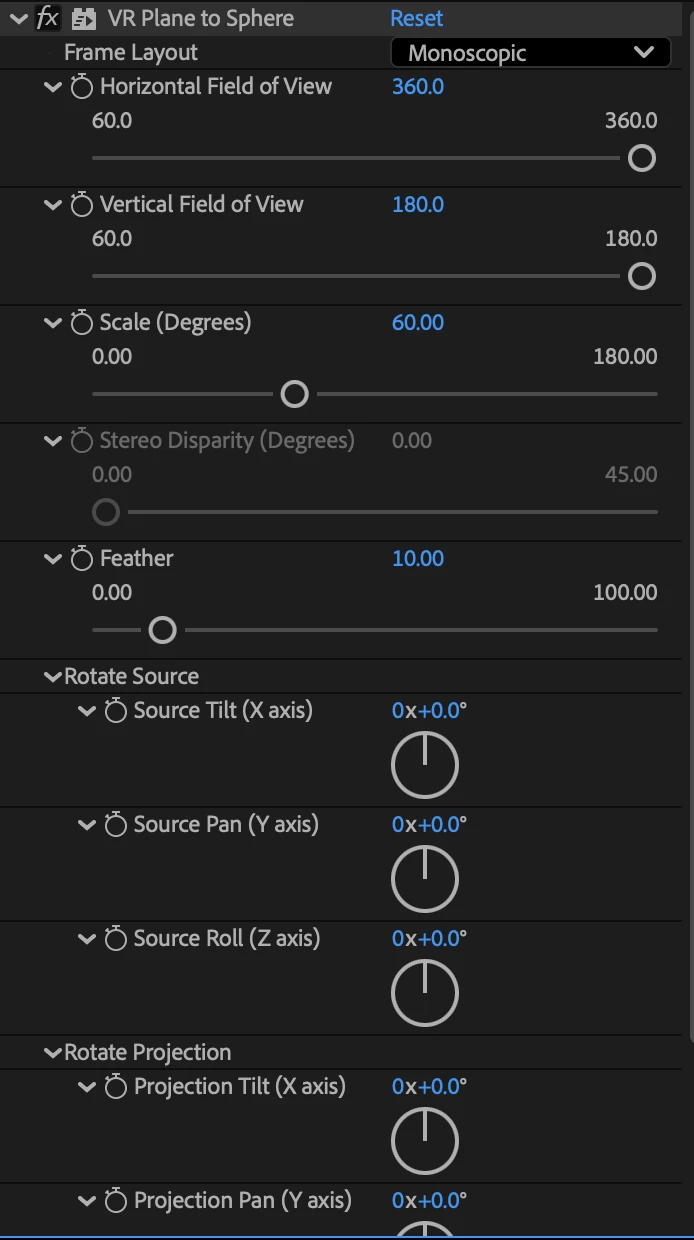The width and height of the screenshot is (694, 1240).
Task: Collapse the Projection Pan (Y axis) property
Action: 87,1201
